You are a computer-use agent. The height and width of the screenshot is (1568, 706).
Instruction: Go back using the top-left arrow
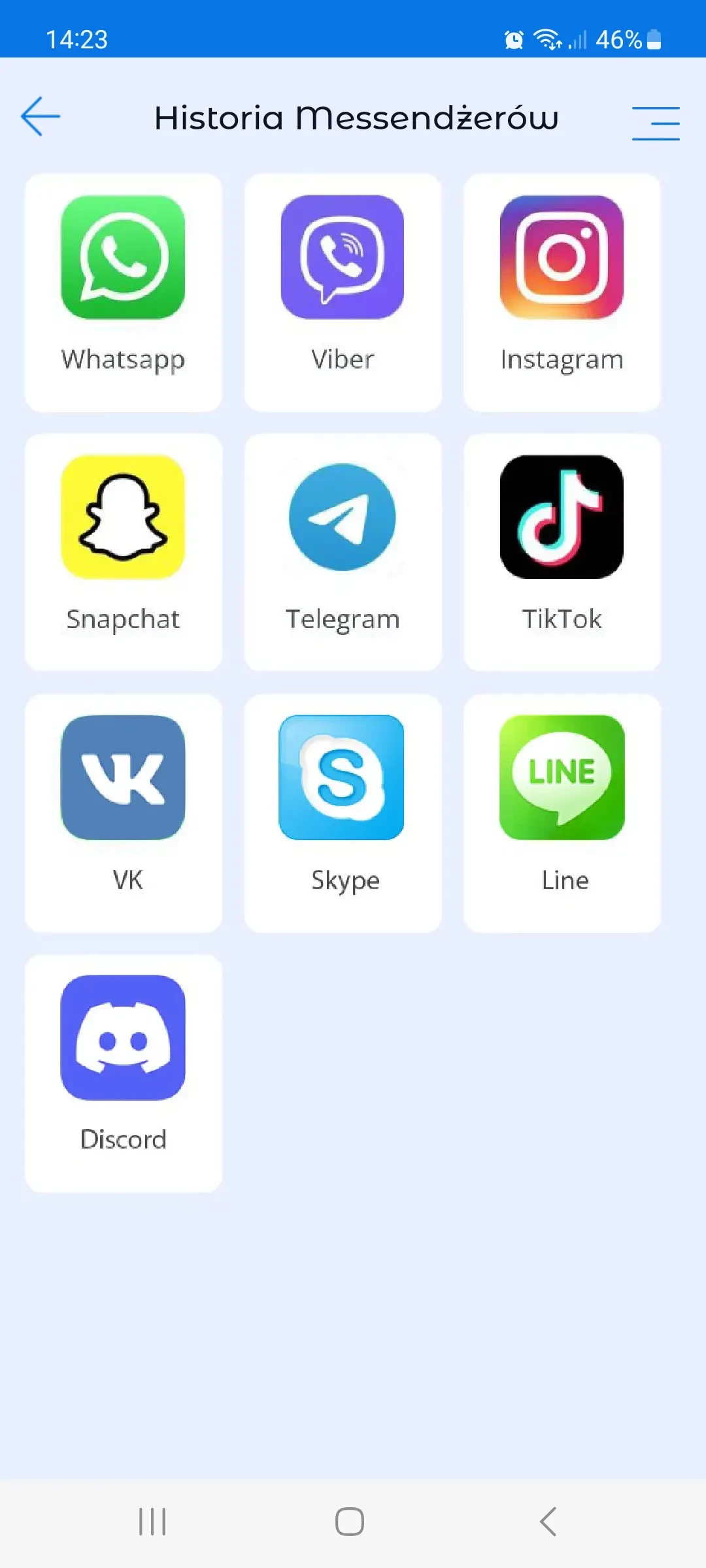(x=41, y=117)
